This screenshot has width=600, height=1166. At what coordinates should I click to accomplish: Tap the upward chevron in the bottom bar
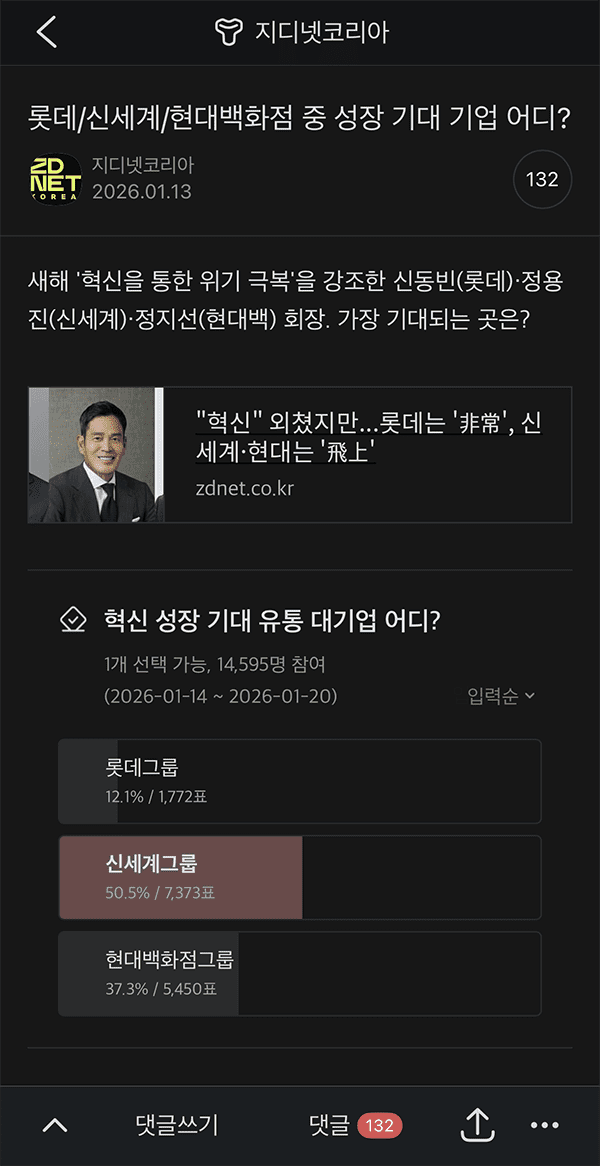pos(55,1125)
